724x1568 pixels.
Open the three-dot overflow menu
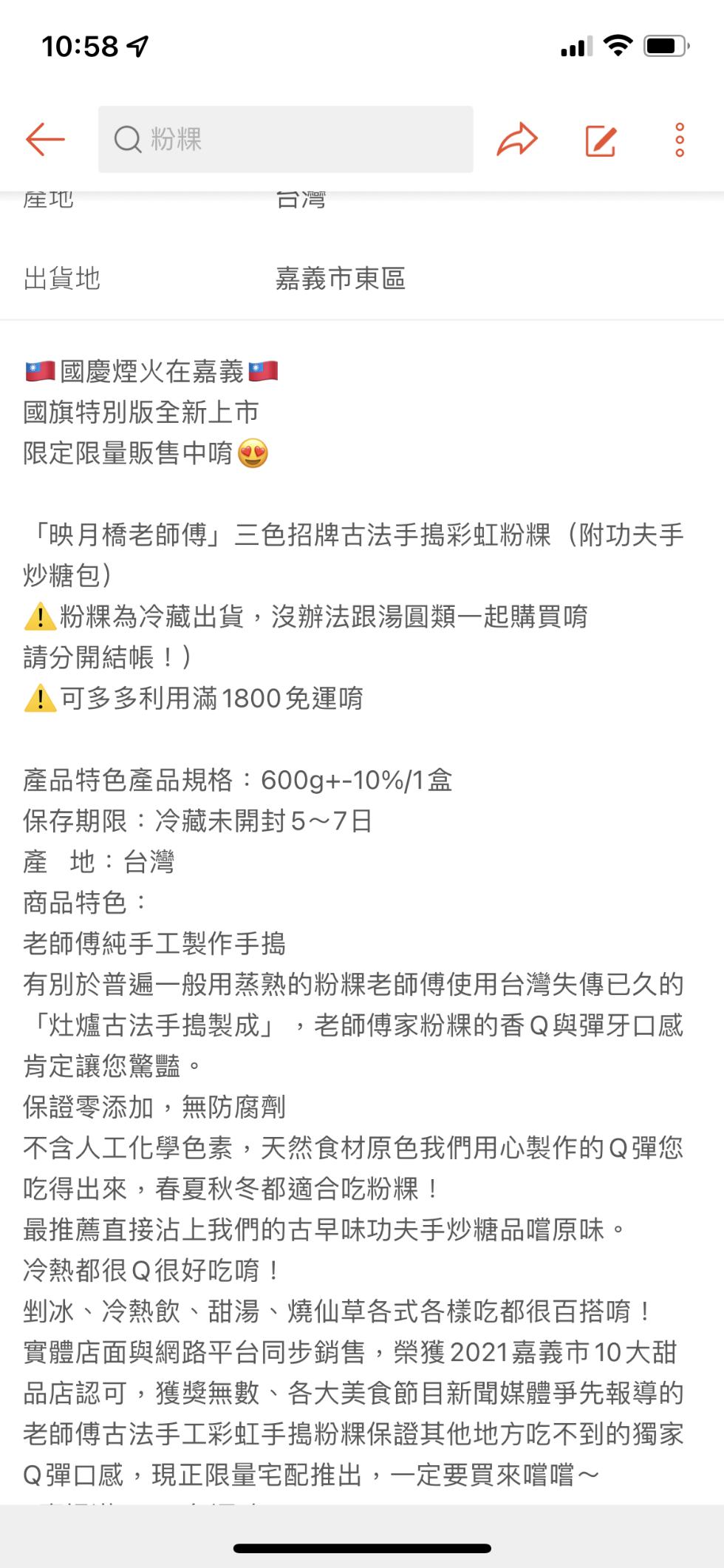[680, 140]
